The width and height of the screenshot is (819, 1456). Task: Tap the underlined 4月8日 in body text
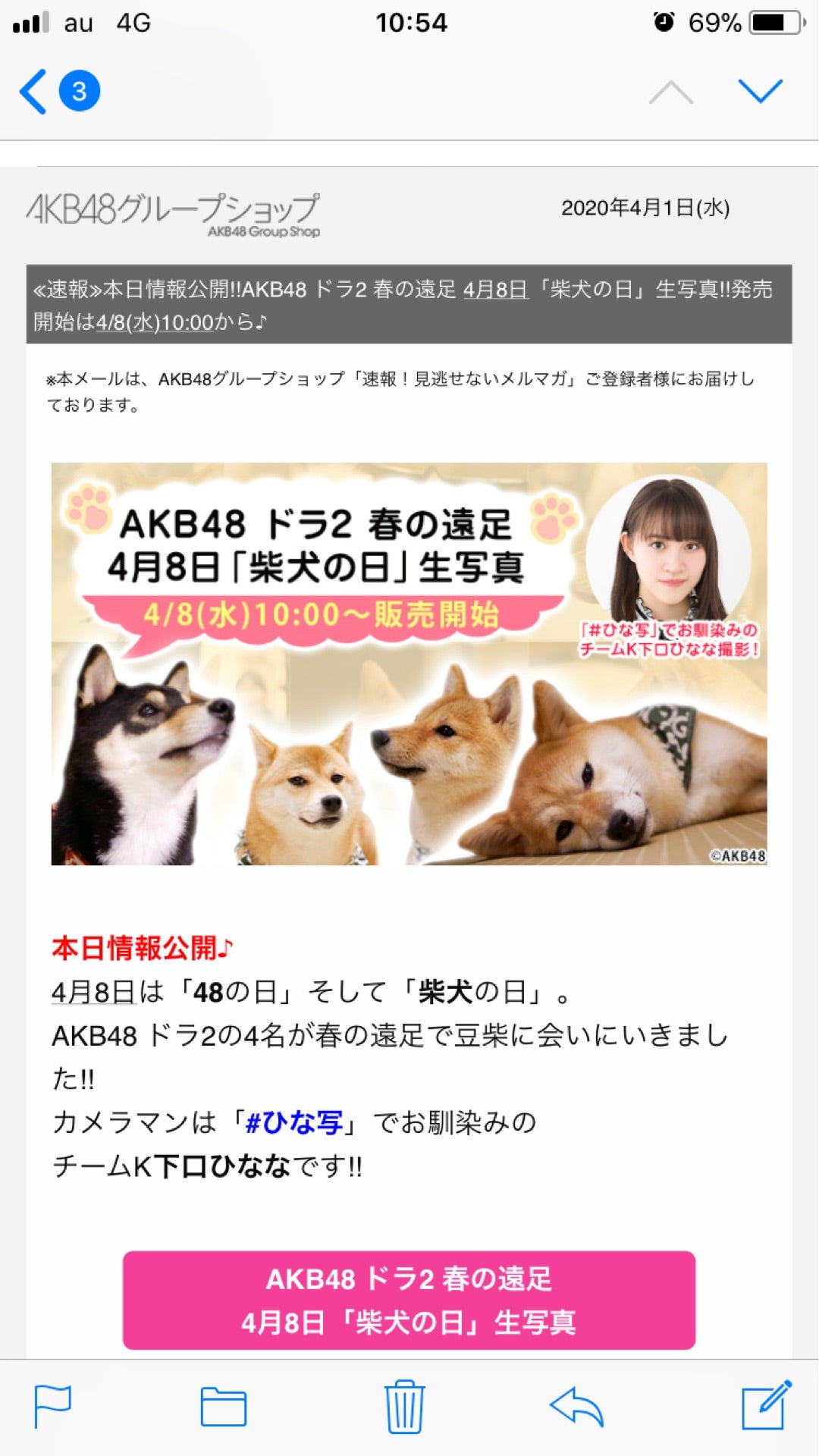[93, 992]
